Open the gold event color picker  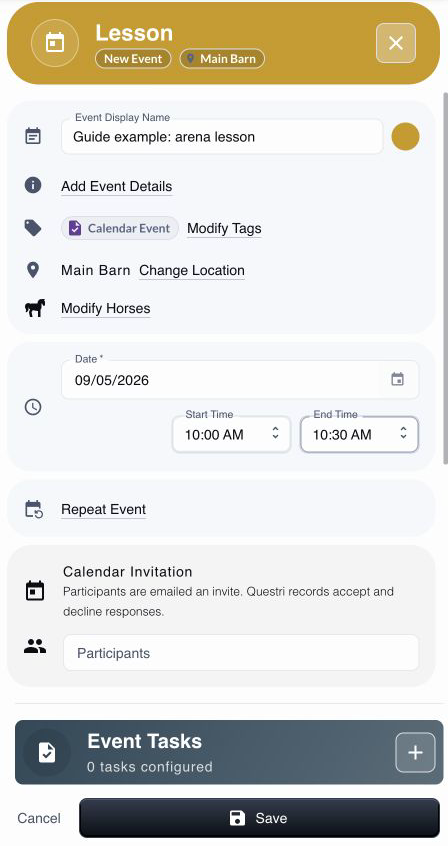click(405, 137)
